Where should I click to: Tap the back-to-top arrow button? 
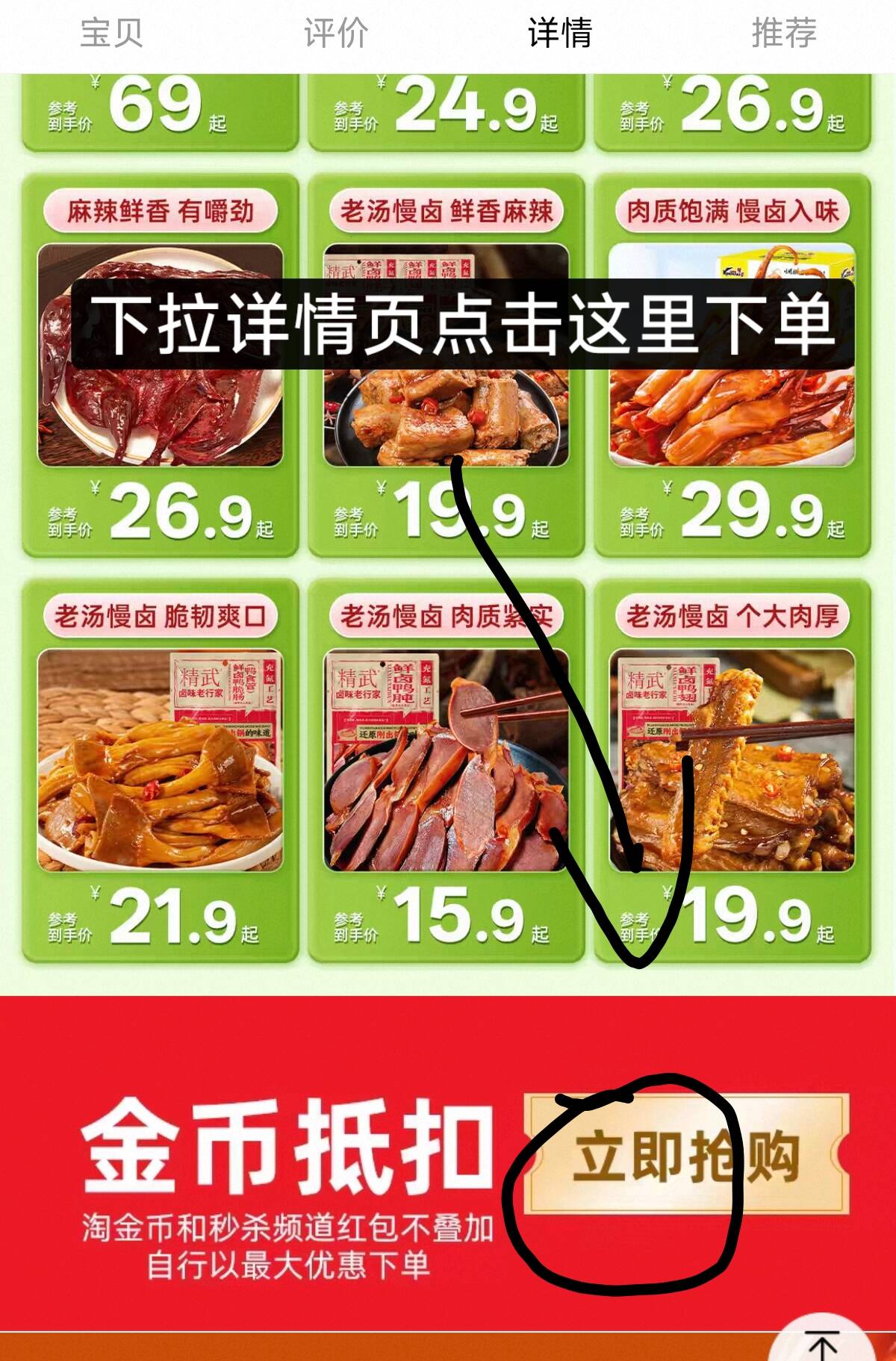coord(821,1342)
